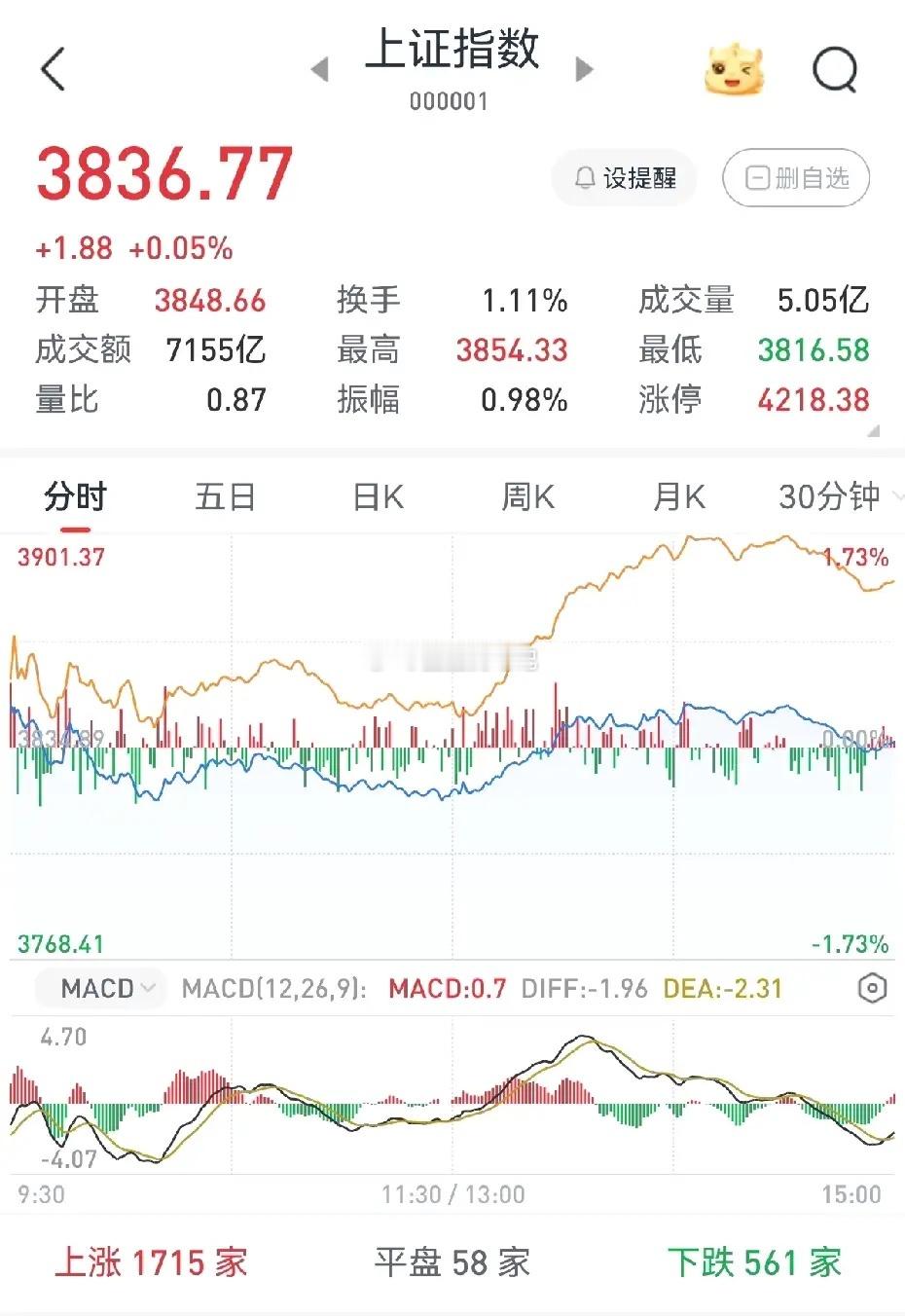Open the indicator settings hexagon icon
Image resolution: width=905 pixels, height=1316 pixels.
coord(873,989)
